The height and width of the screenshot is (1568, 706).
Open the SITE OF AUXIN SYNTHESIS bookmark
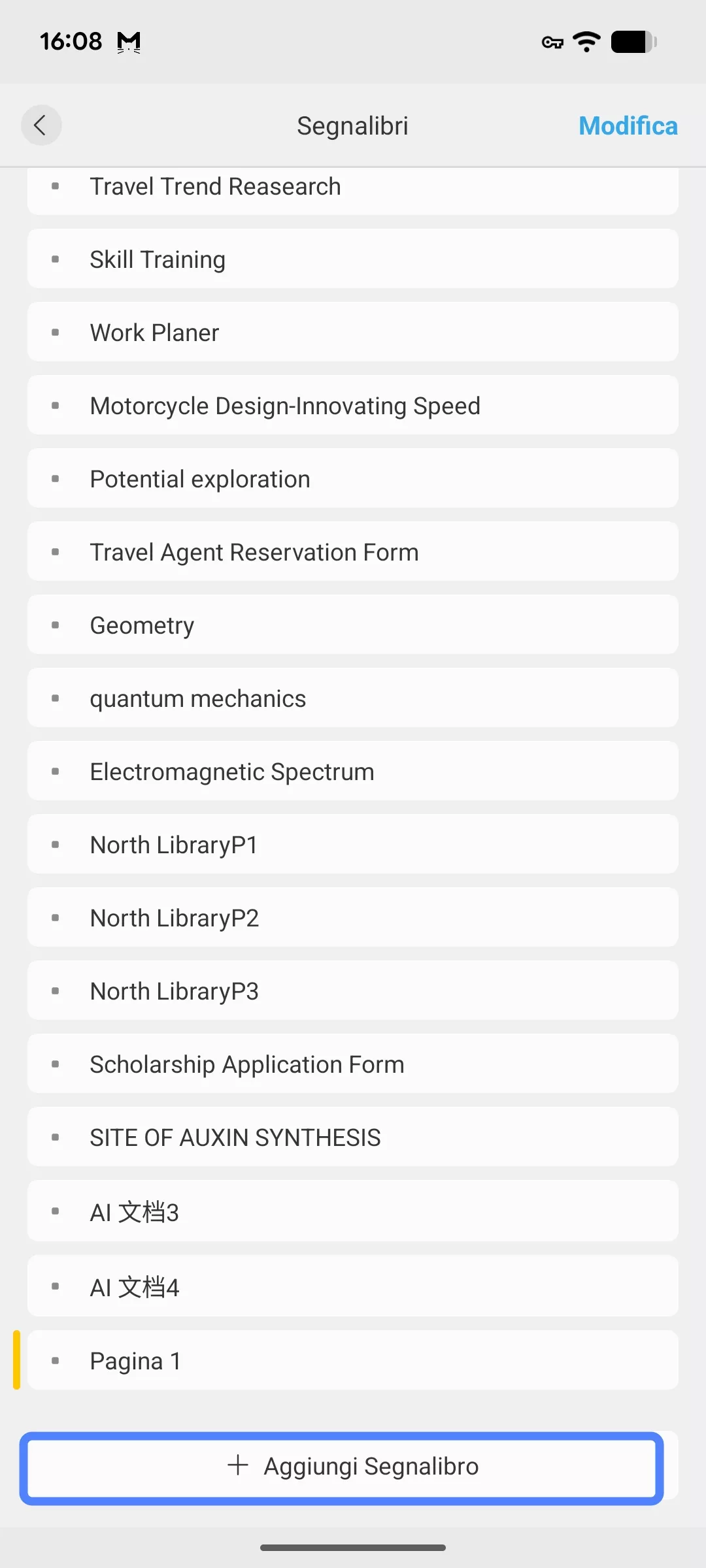point(235,1137)
